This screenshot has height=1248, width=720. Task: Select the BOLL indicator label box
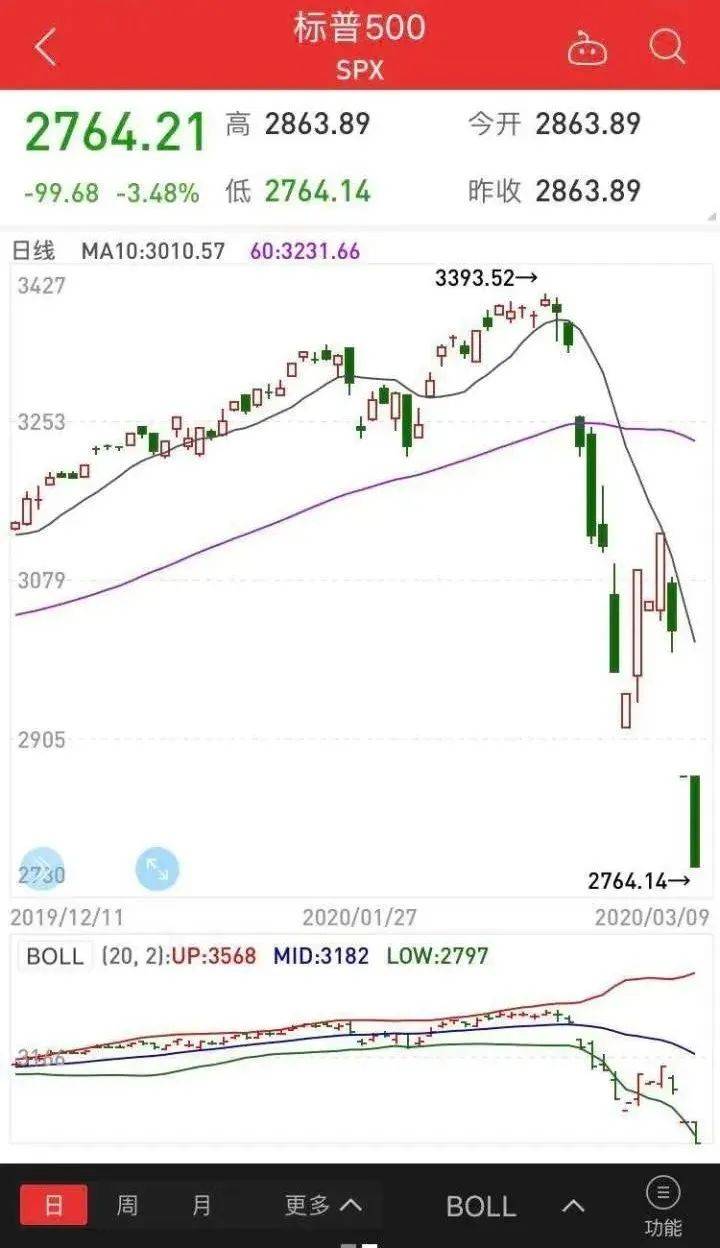[55, 956]
